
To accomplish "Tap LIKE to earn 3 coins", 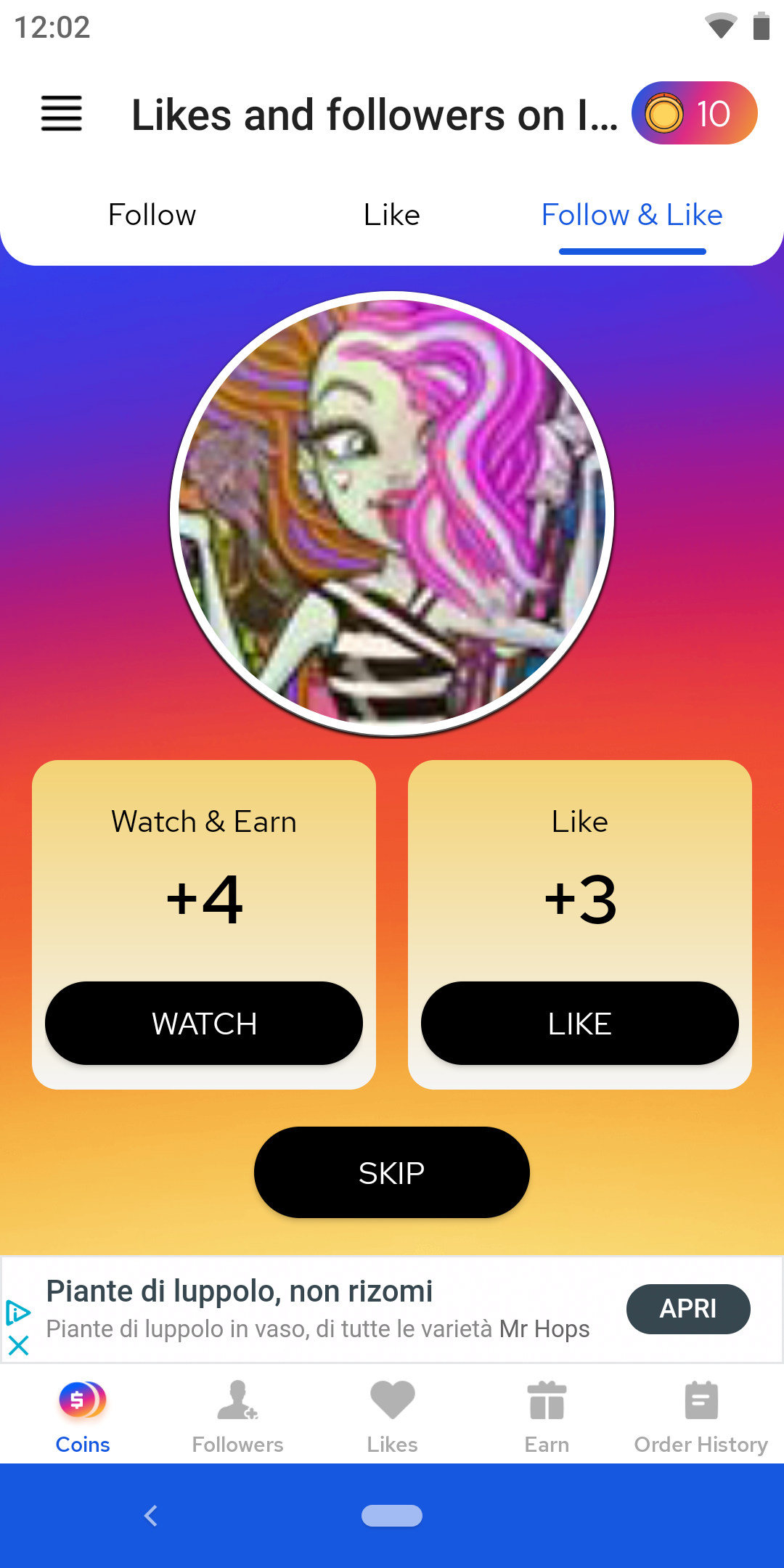I will [579, 1024].
